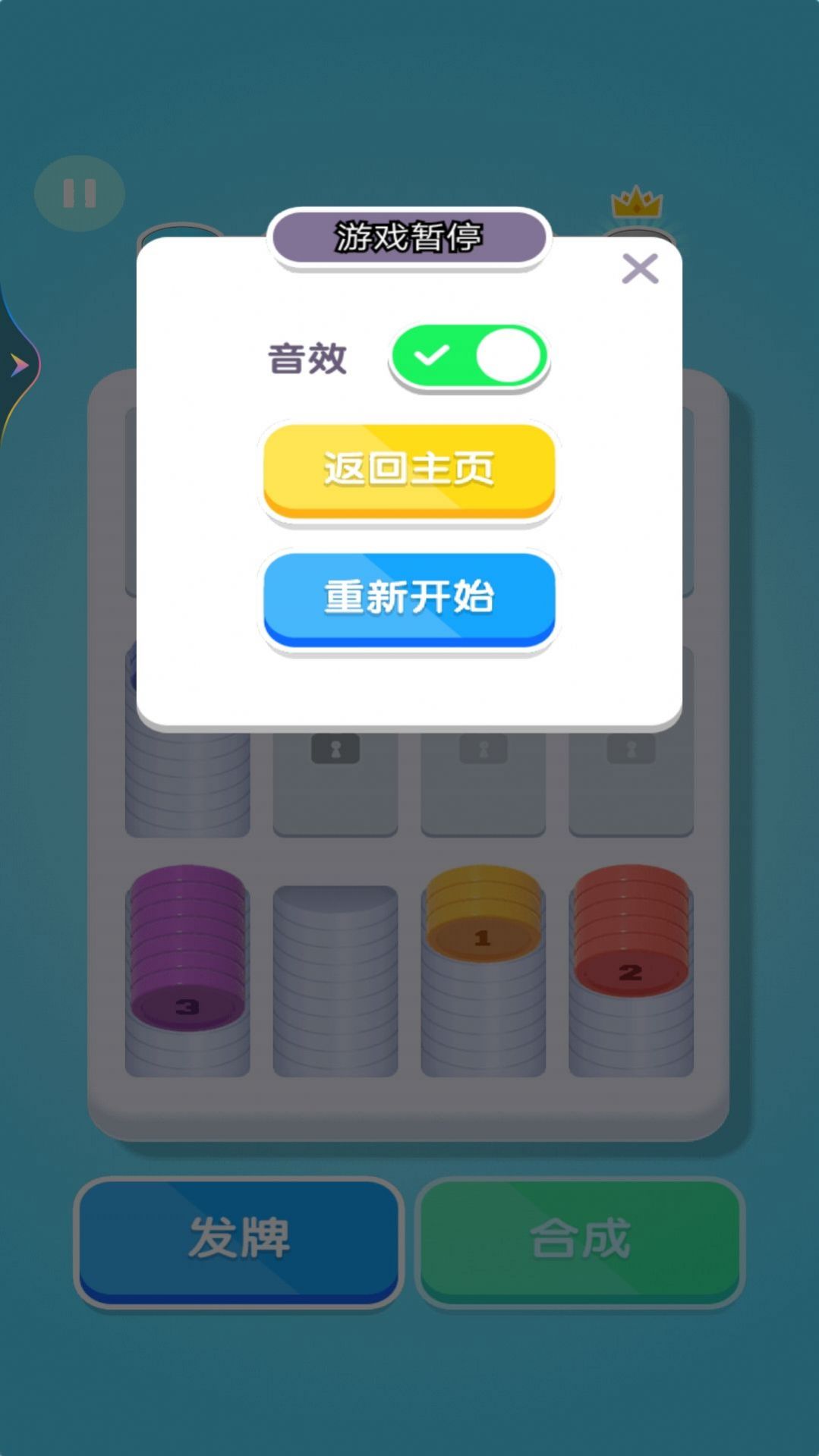Select the crown icon at top-right
819x1456 pixels.
636,200
